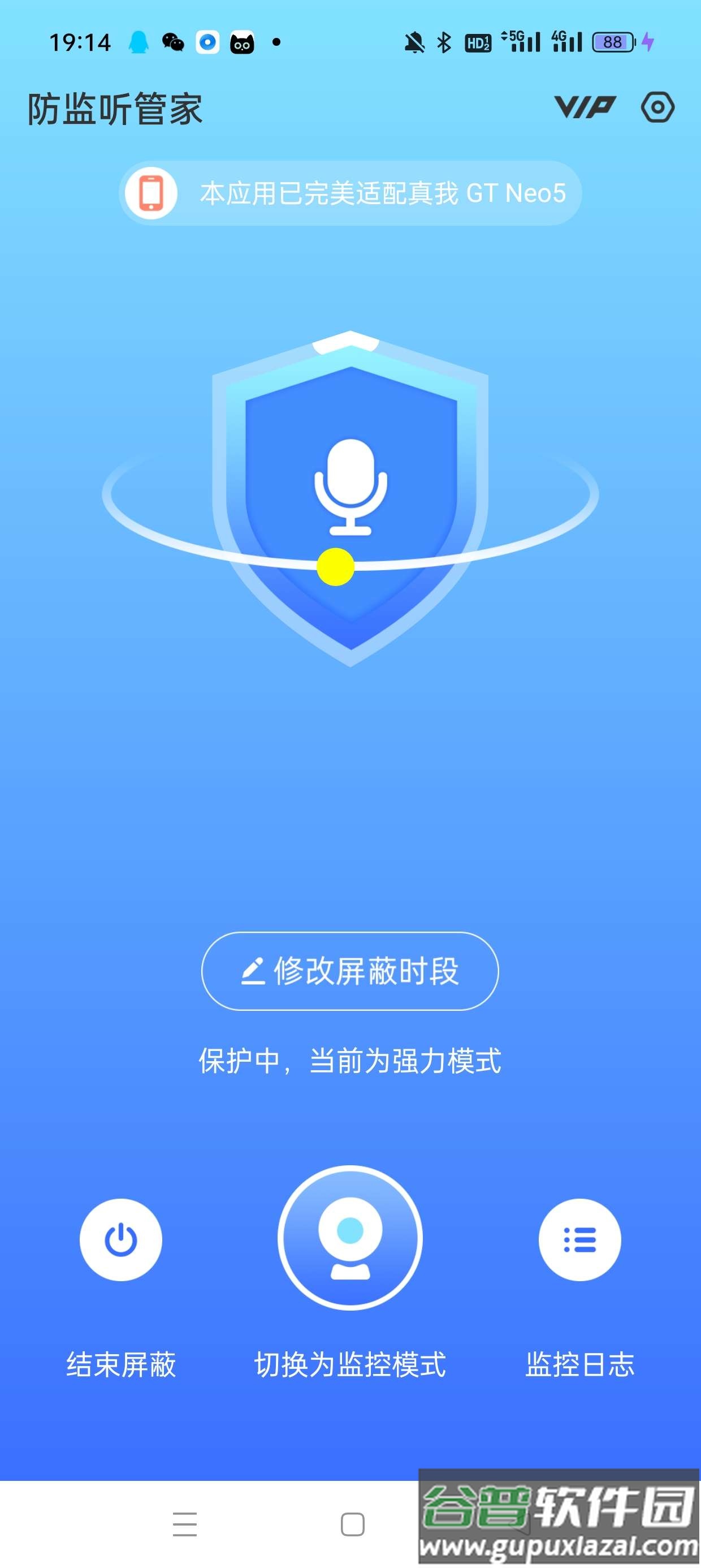Open the VIP membership page
701x1568 pixels.
click(x=585, y=107)
